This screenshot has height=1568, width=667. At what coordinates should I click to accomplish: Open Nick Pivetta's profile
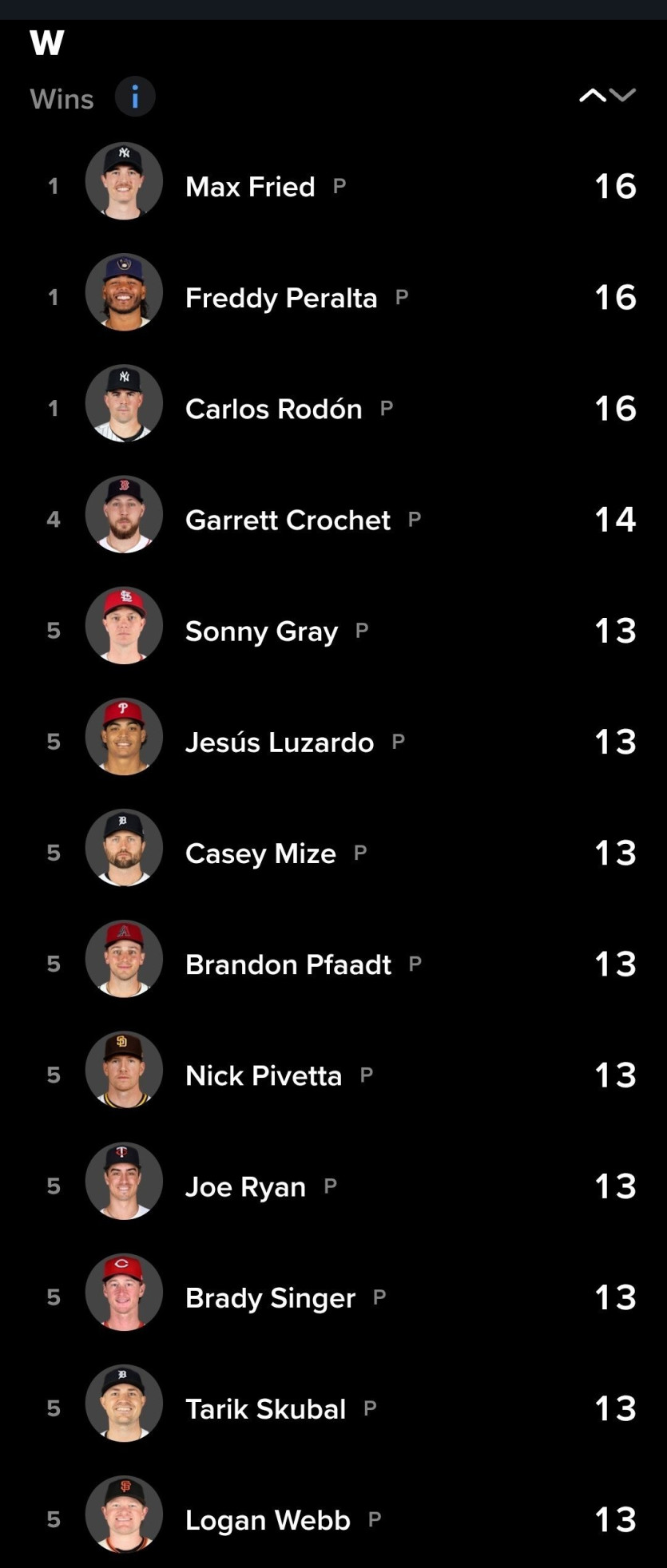click(x=263, y=1075)
